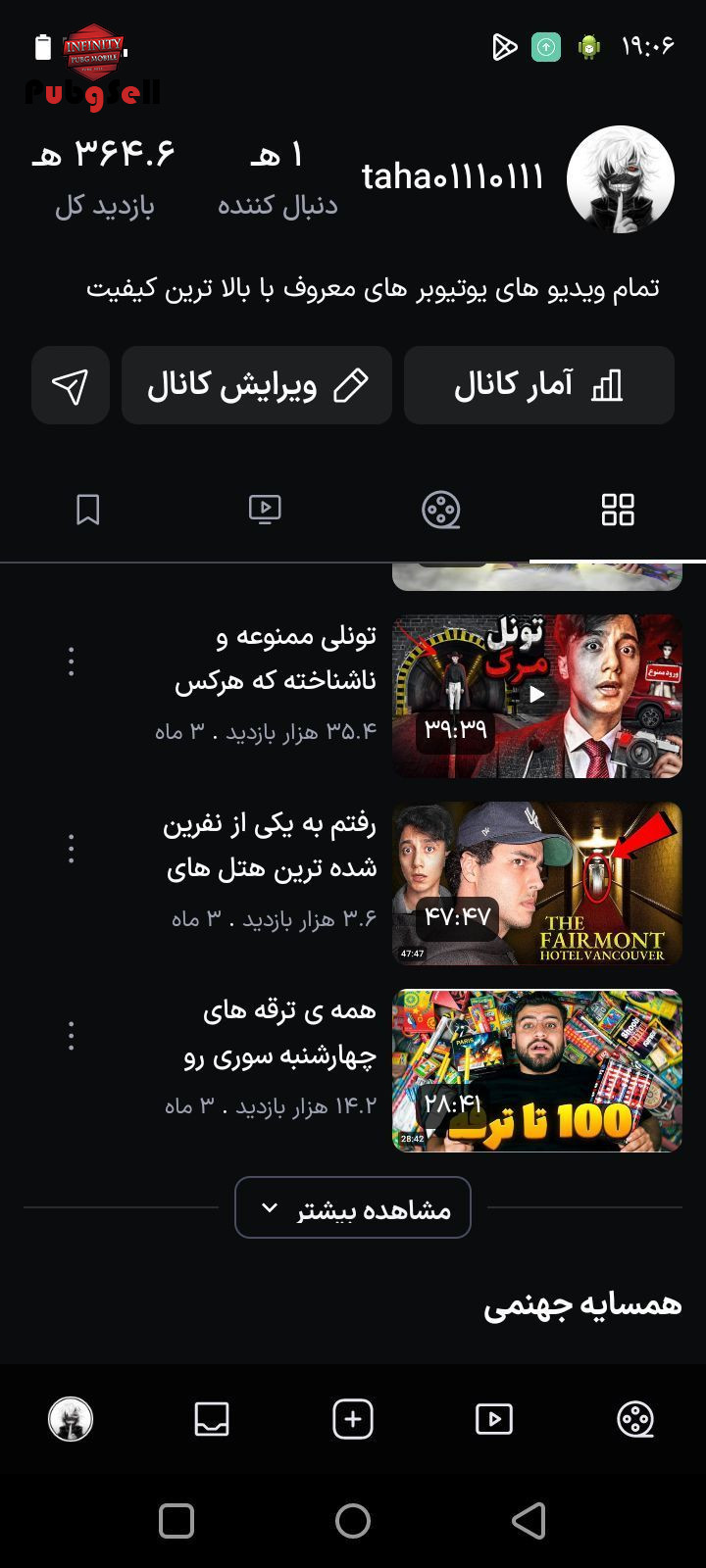Open options for the چهارشنبه سوری video

[71, 1036]
